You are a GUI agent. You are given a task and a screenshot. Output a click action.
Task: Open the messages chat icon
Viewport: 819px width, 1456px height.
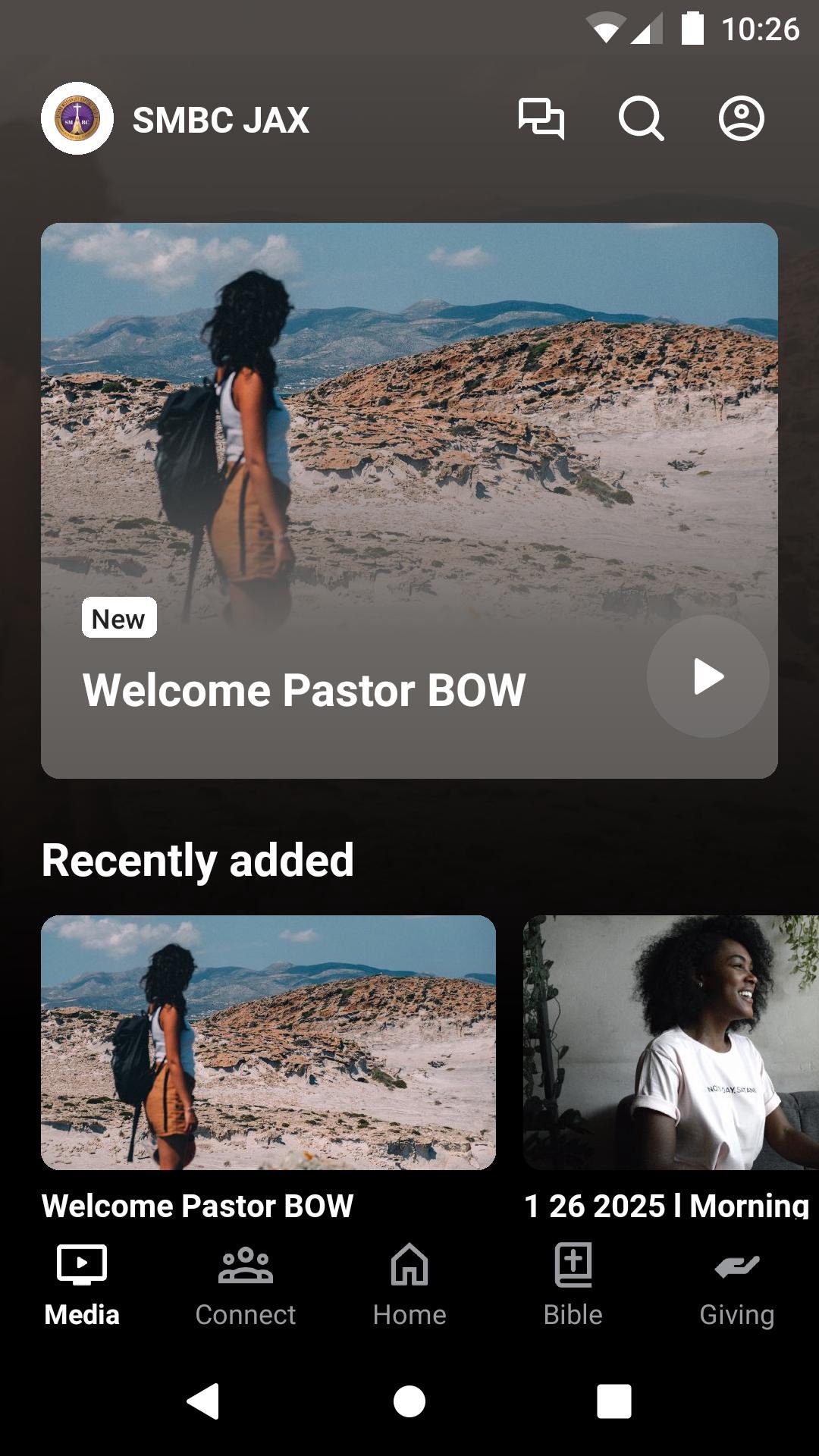pyautogui.click(x=541, y=119)
